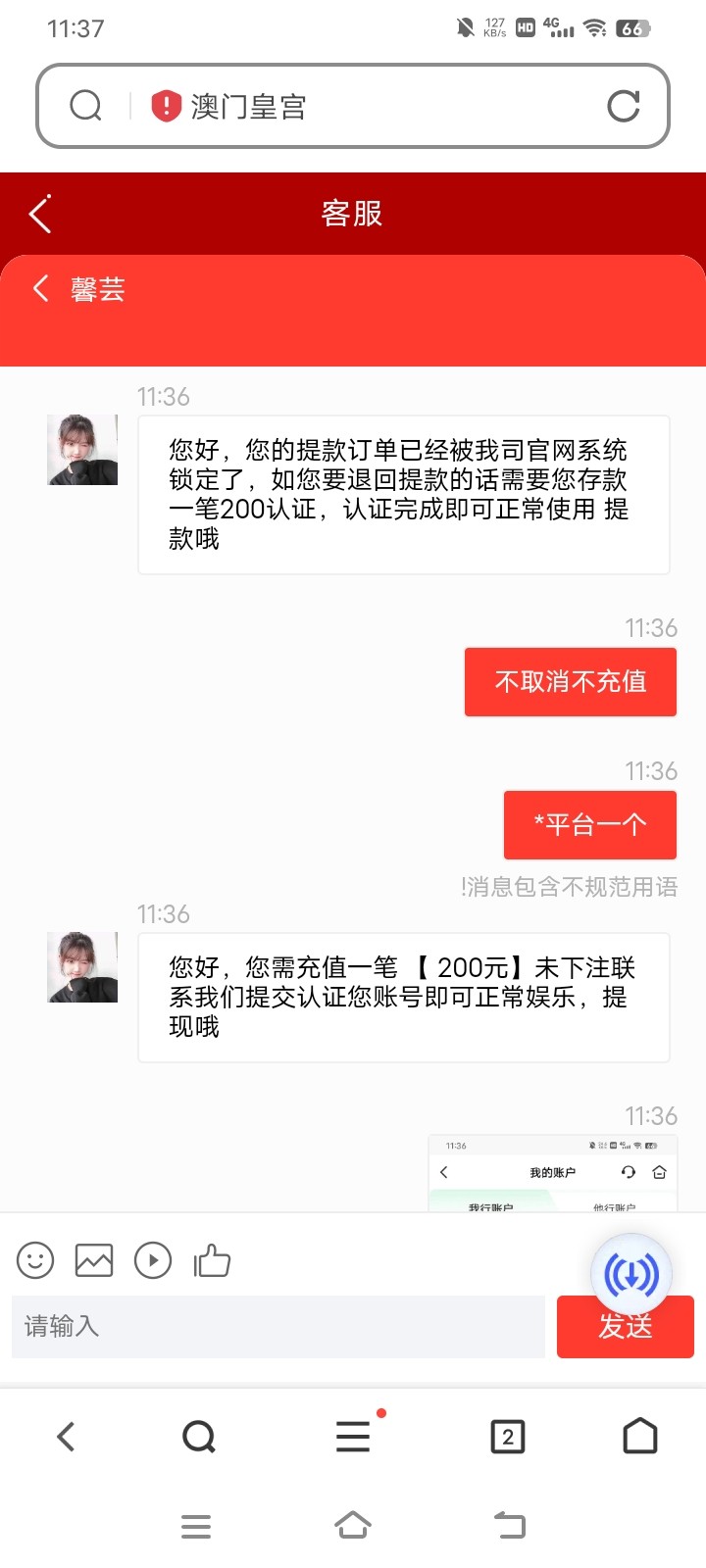
Task: Send a thumbs-up like
Action: (212, 1260)
